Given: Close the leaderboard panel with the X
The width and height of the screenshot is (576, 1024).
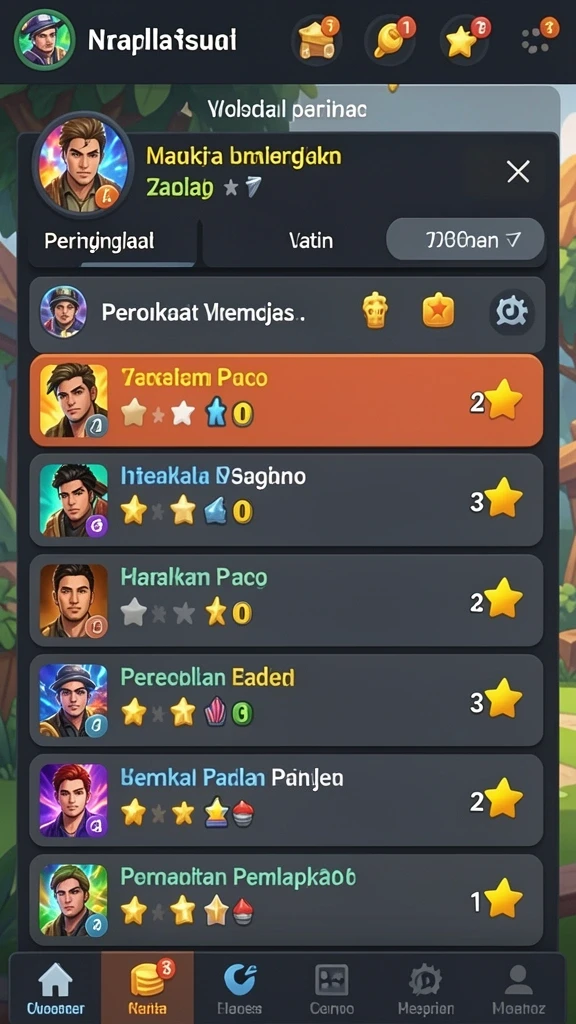Looking at the screenshot, I should click(518, 172).
